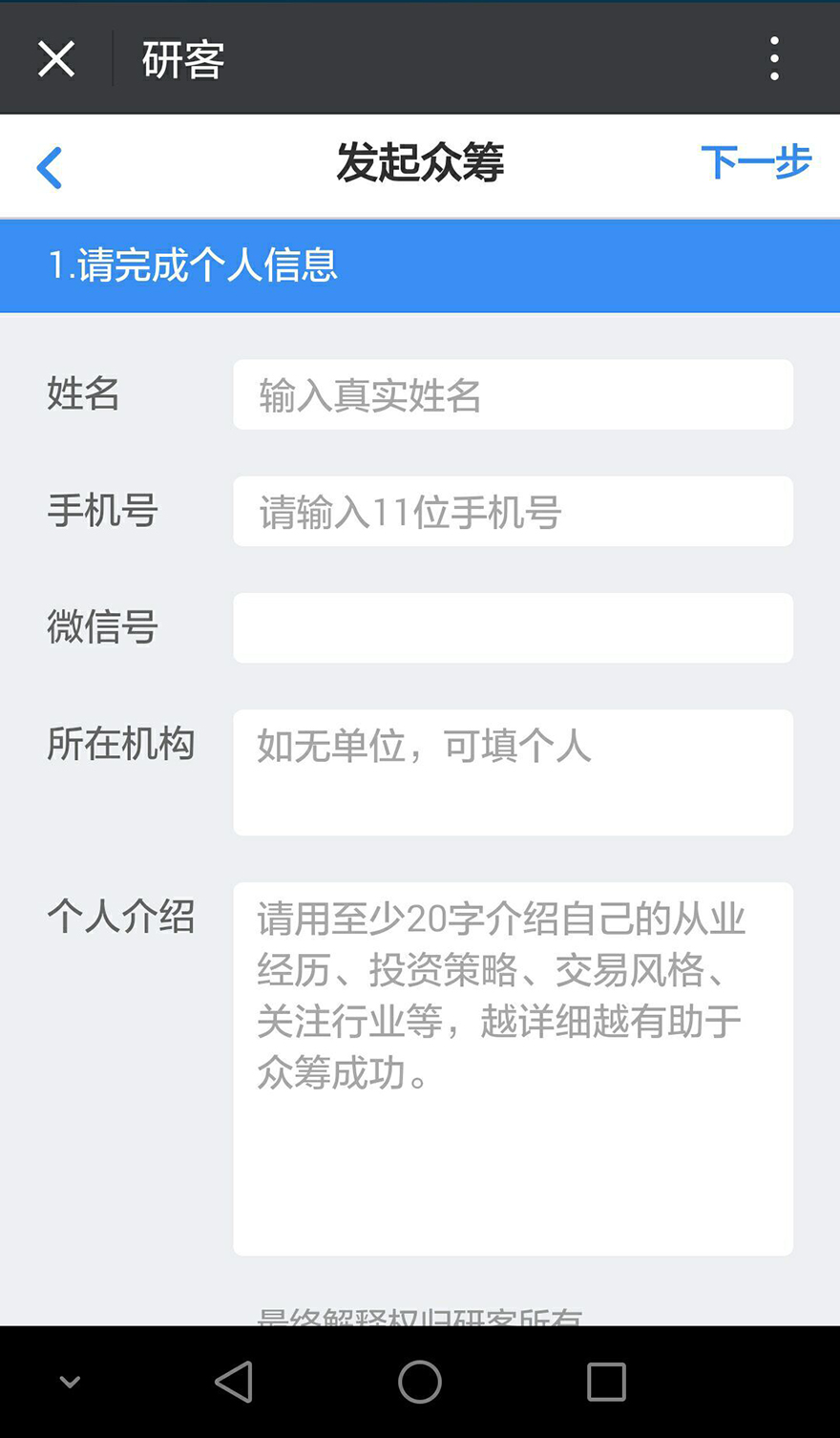The height and width of the screenshot is (1438, 840).
Task: Tap the system home button
Action: [x=420, y=1382]
